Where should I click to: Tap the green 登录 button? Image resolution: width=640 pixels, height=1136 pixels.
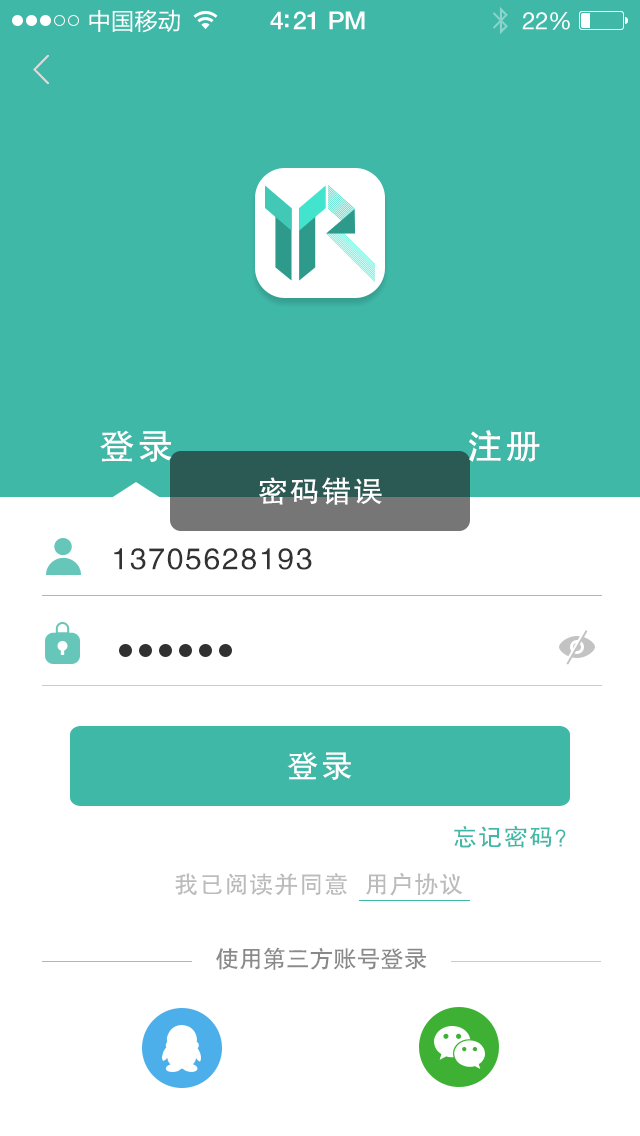coord(320,766)
